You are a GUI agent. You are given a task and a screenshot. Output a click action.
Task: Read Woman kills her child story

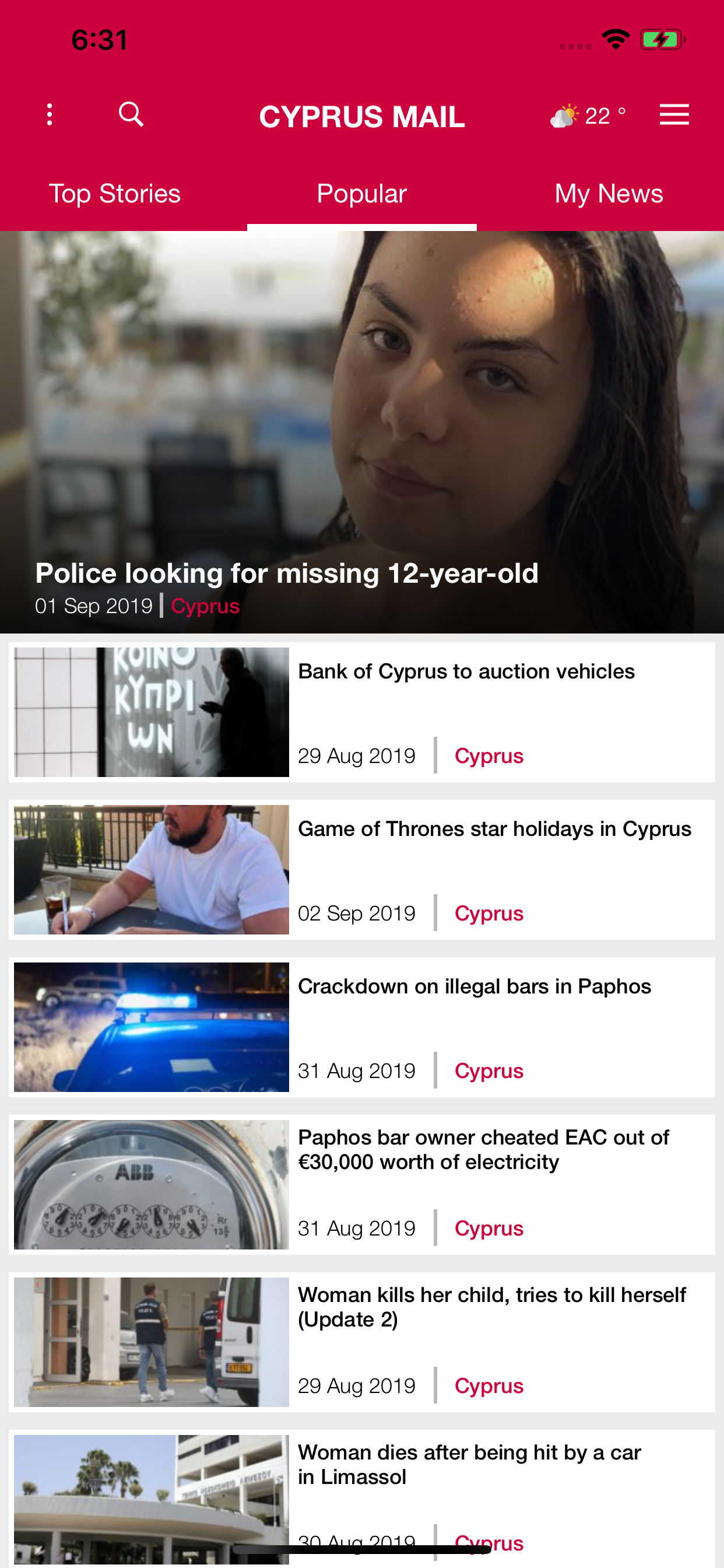pyautogui.click(x=491, y=1307)
